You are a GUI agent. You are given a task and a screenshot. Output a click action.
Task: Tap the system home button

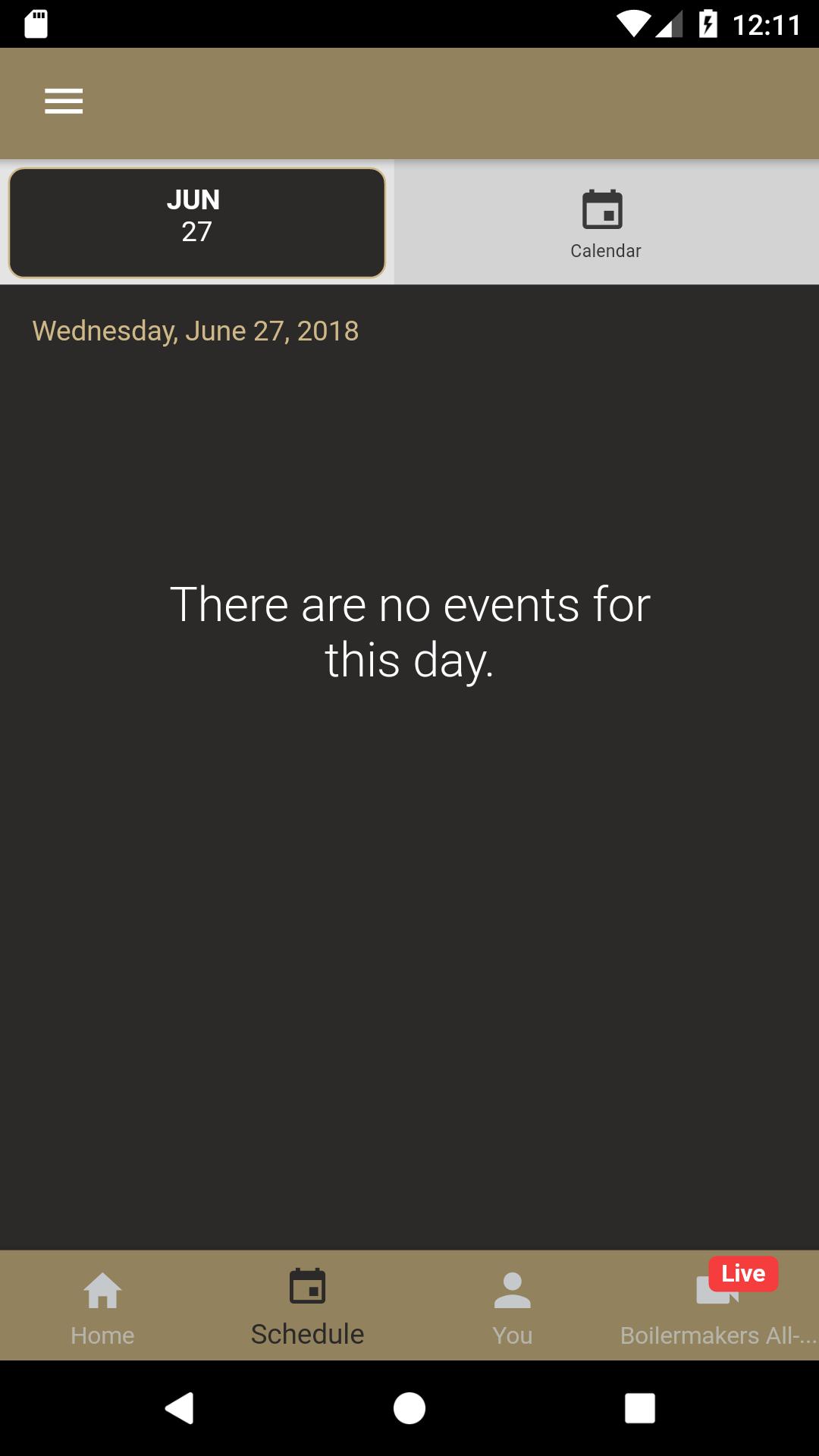409,1408
